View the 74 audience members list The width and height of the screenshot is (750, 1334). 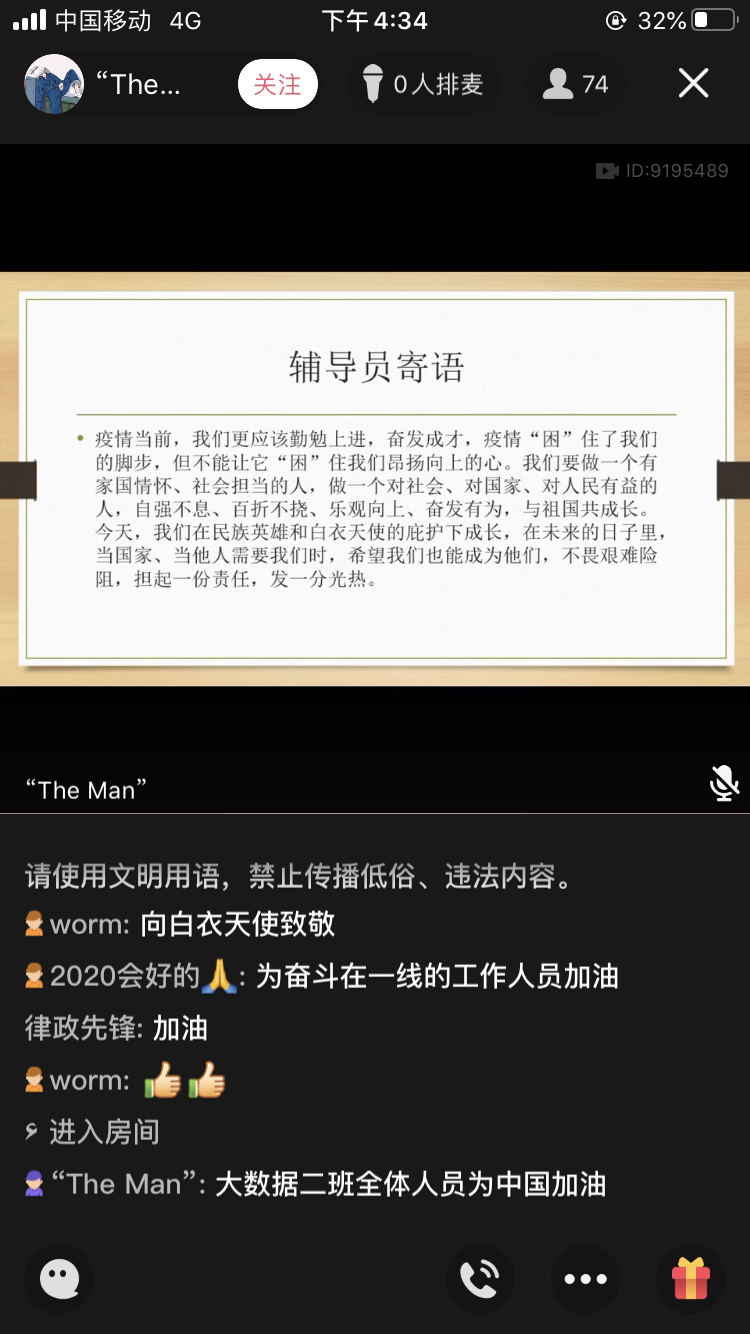(576, 84)
